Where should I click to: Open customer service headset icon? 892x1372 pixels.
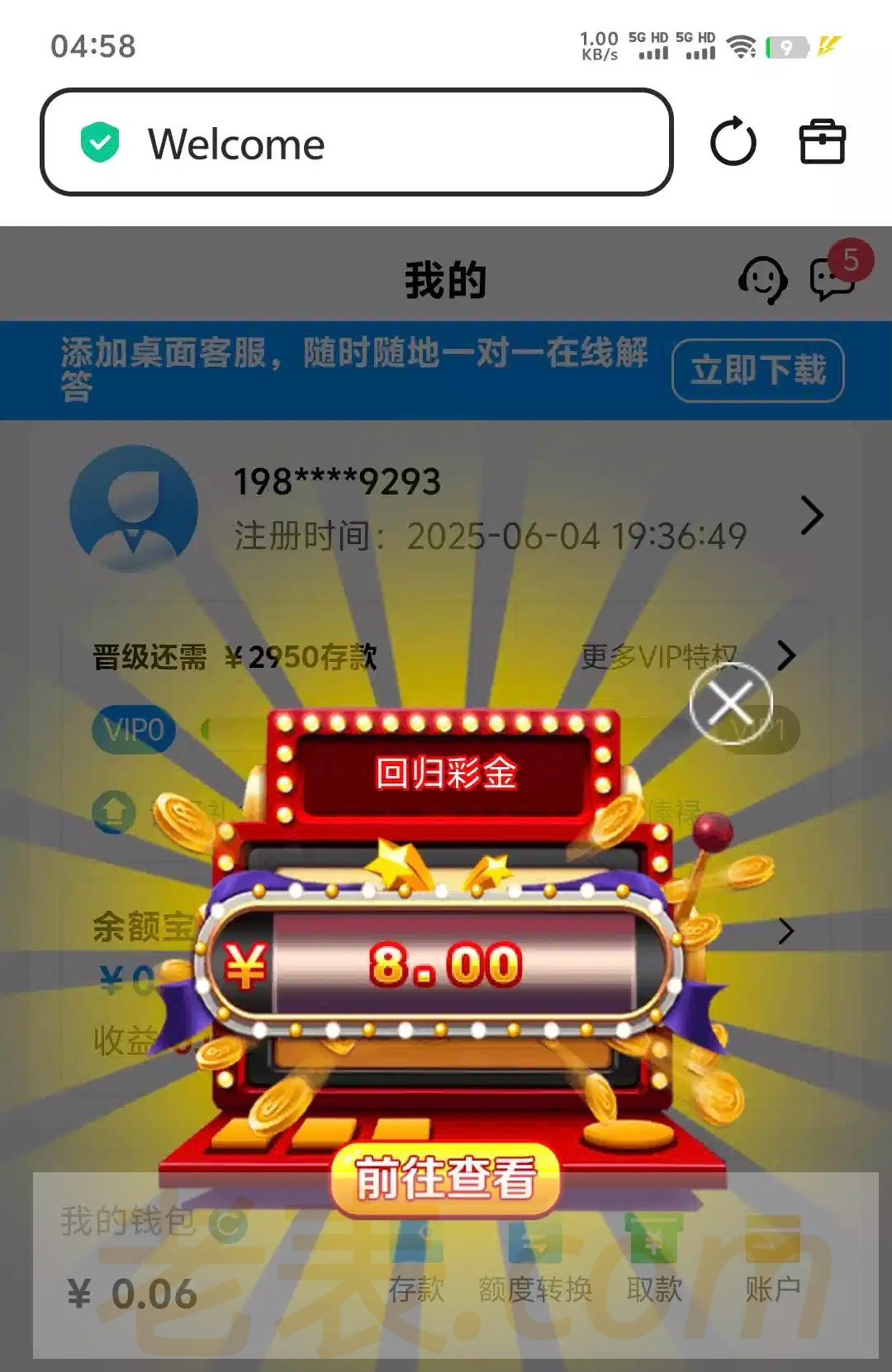point(762,280)
